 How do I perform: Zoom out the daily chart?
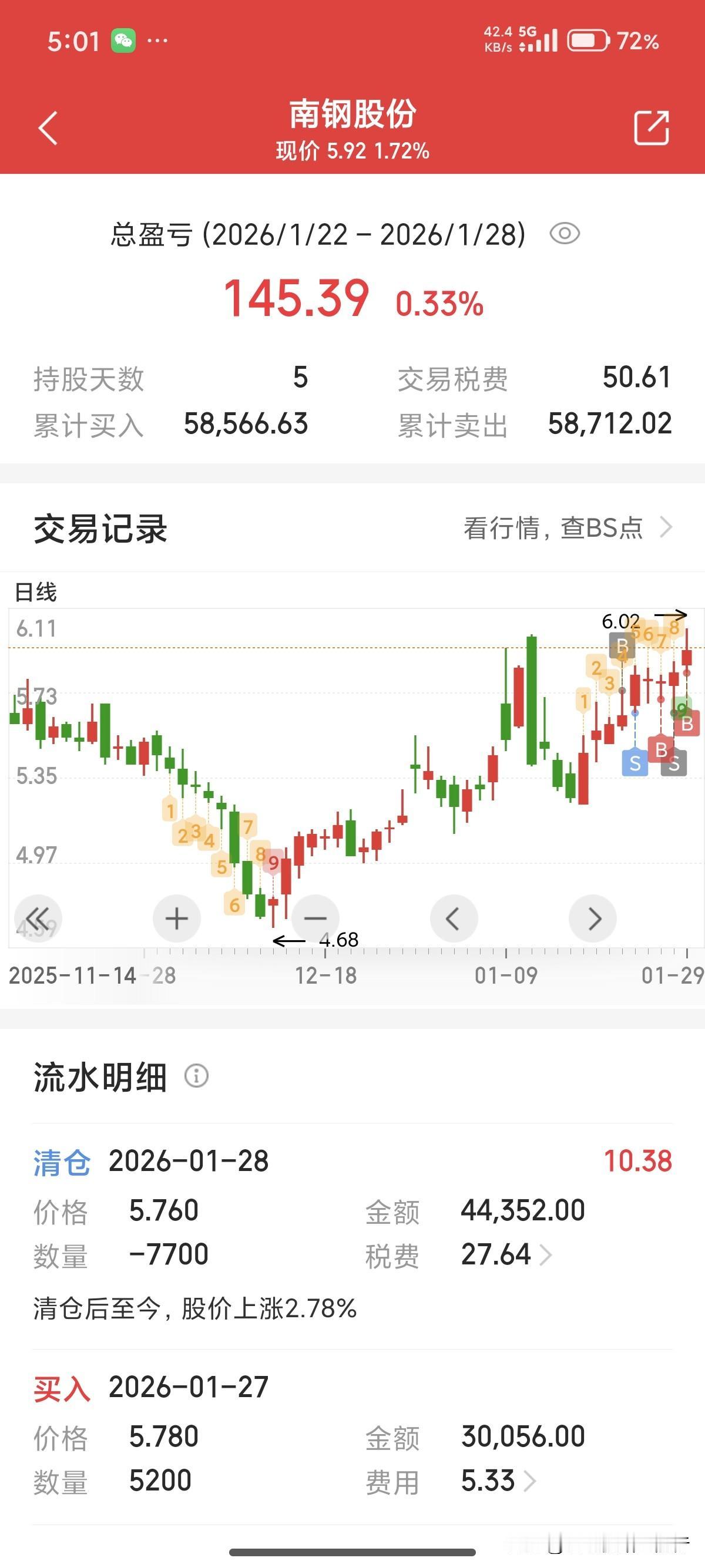[315, 918]
